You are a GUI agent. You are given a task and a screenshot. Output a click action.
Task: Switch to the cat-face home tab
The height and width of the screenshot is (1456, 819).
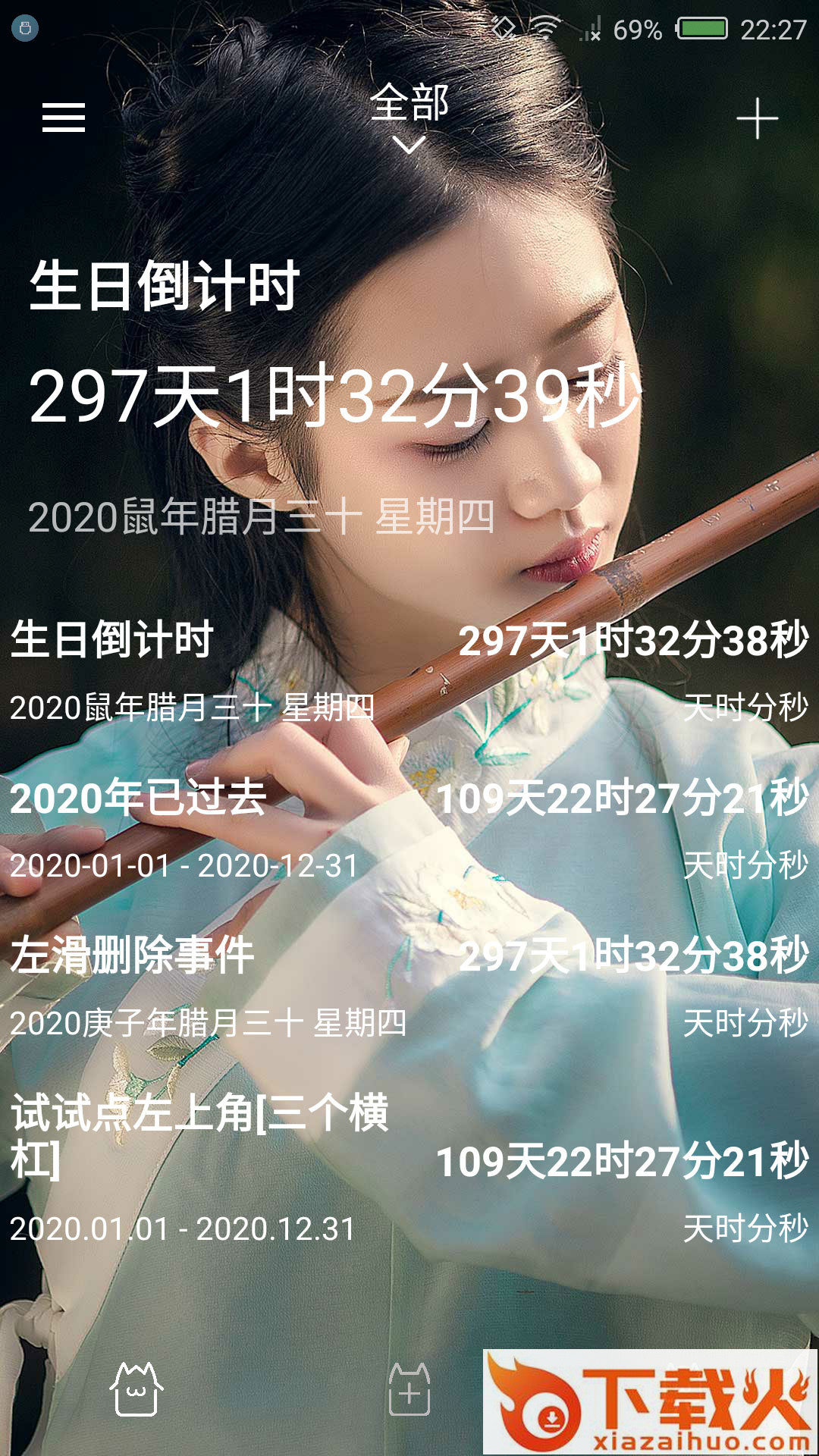[x=136, y=1389]
